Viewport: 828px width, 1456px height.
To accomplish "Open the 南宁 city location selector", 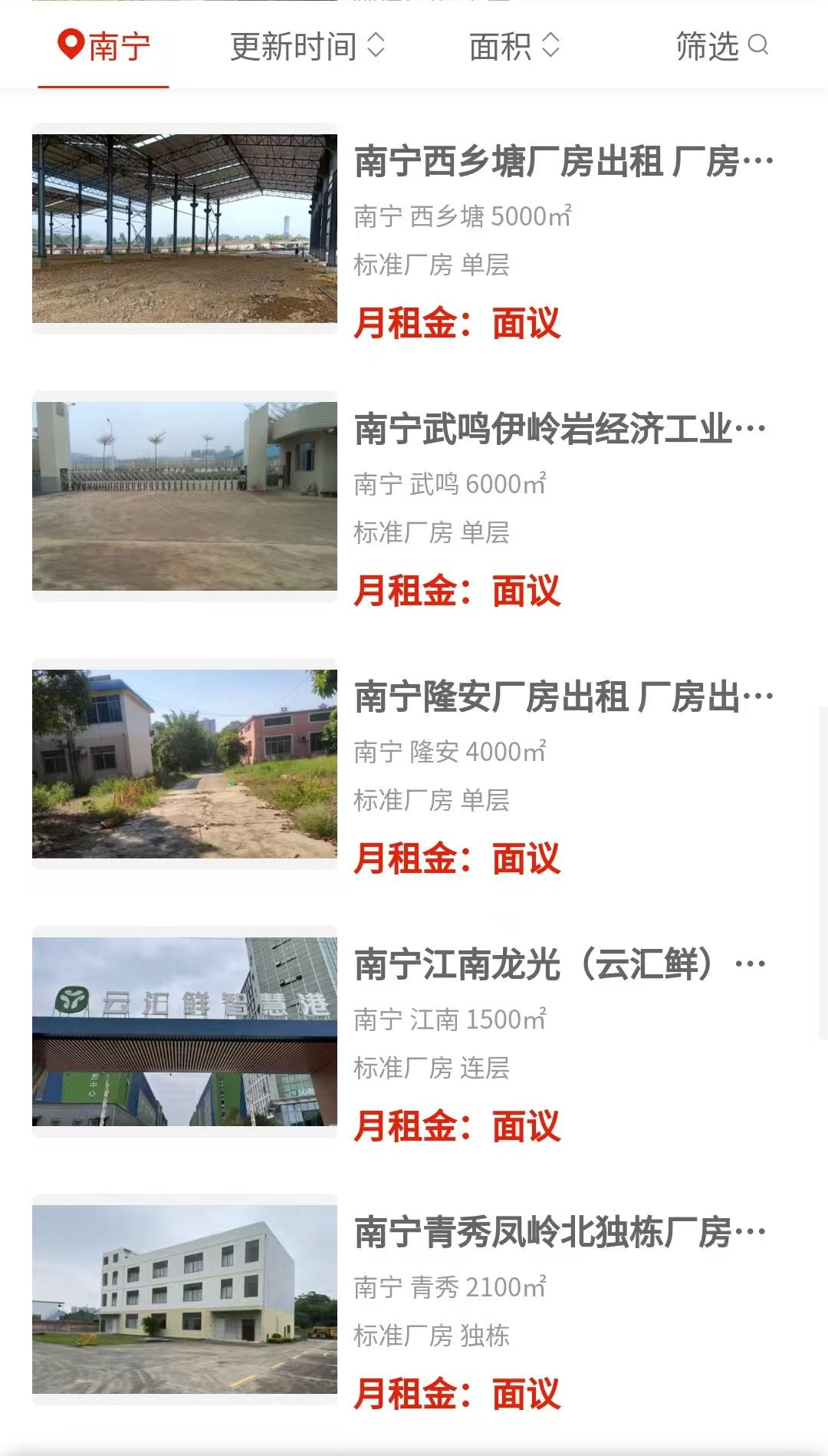I will tap(104, 47).
